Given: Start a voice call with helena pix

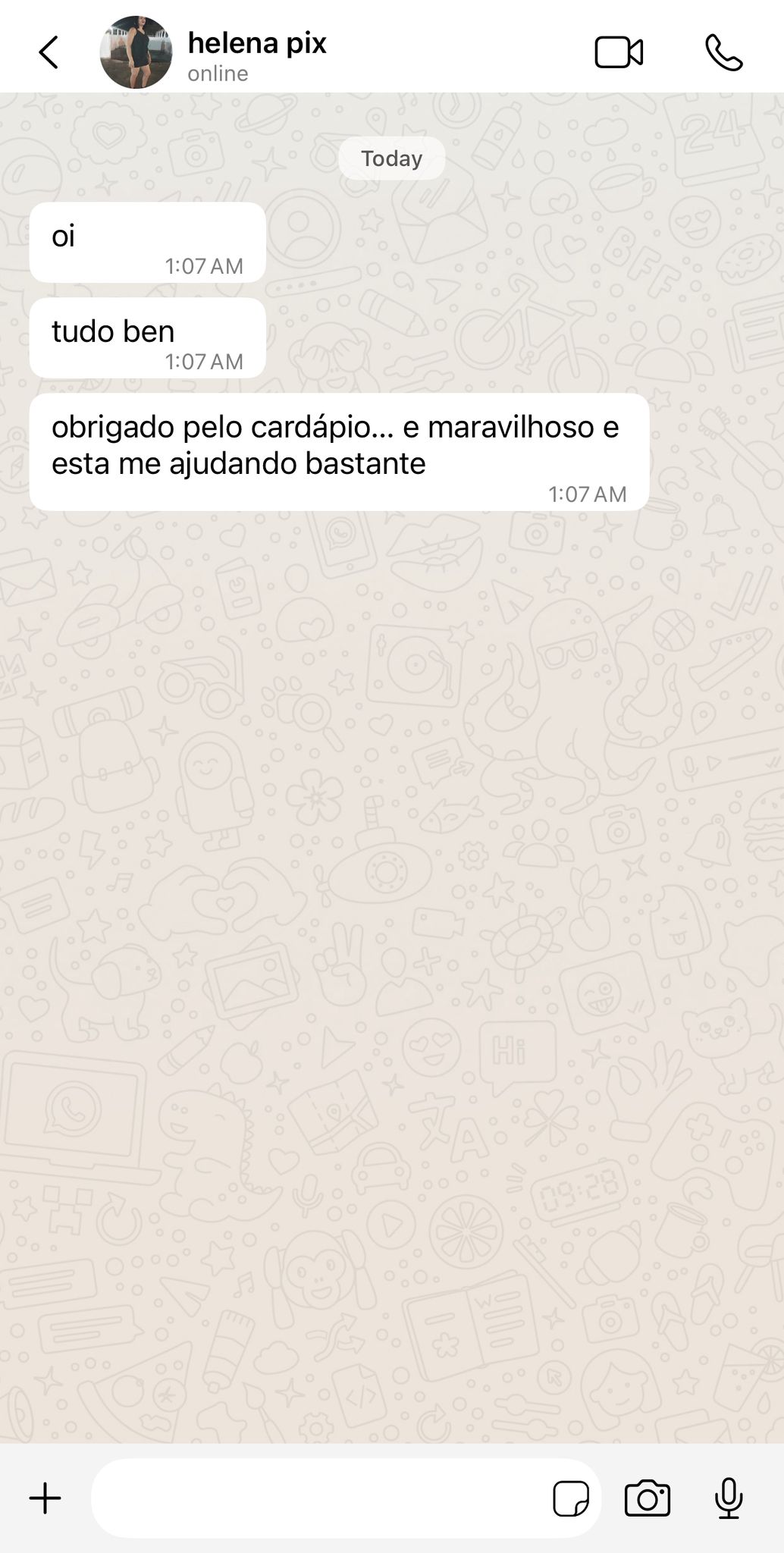Looking at the screenshot, I should click(723, 52).
